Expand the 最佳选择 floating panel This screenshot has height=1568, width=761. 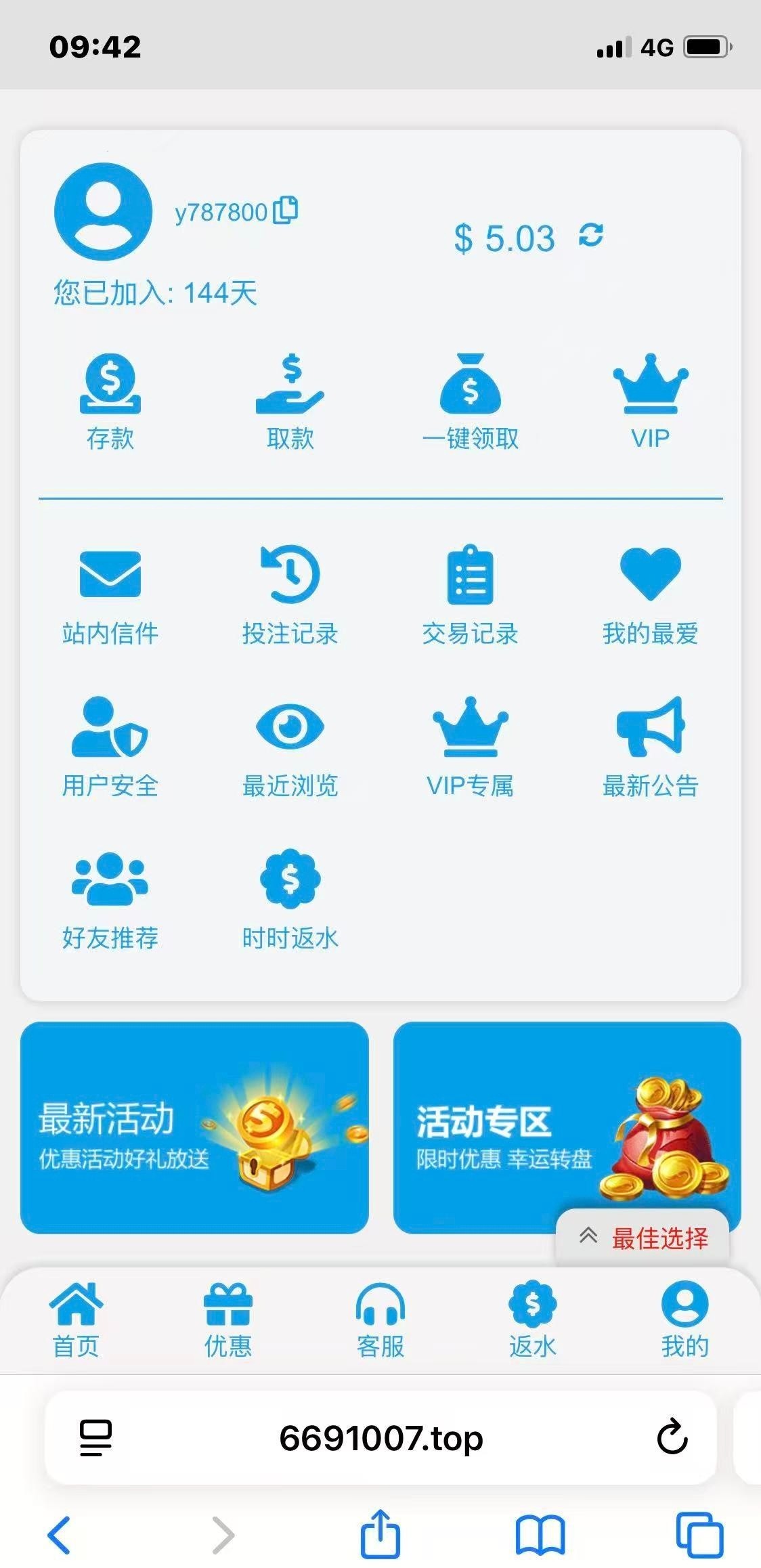tap(642, 1238)
